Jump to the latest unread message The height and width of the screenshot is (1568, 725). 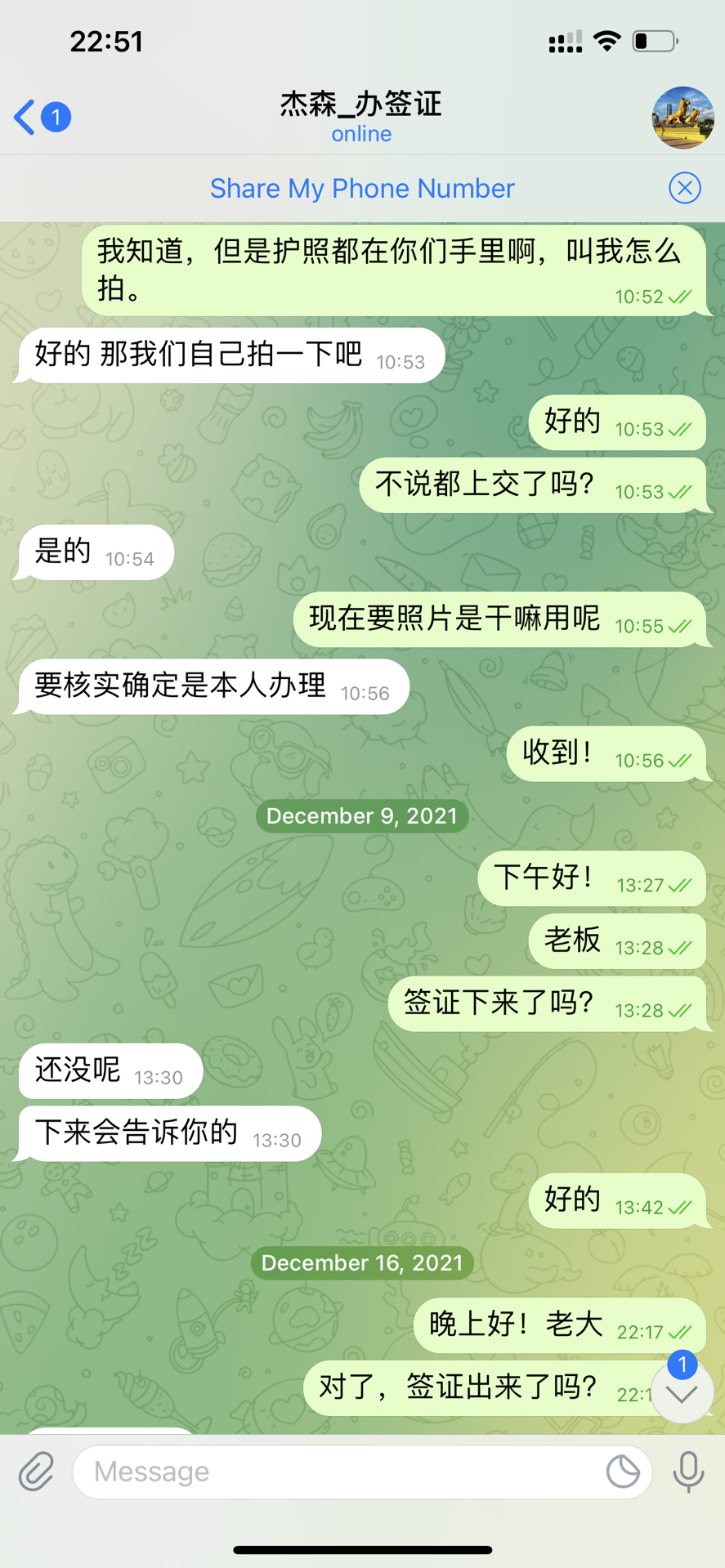682,1393
